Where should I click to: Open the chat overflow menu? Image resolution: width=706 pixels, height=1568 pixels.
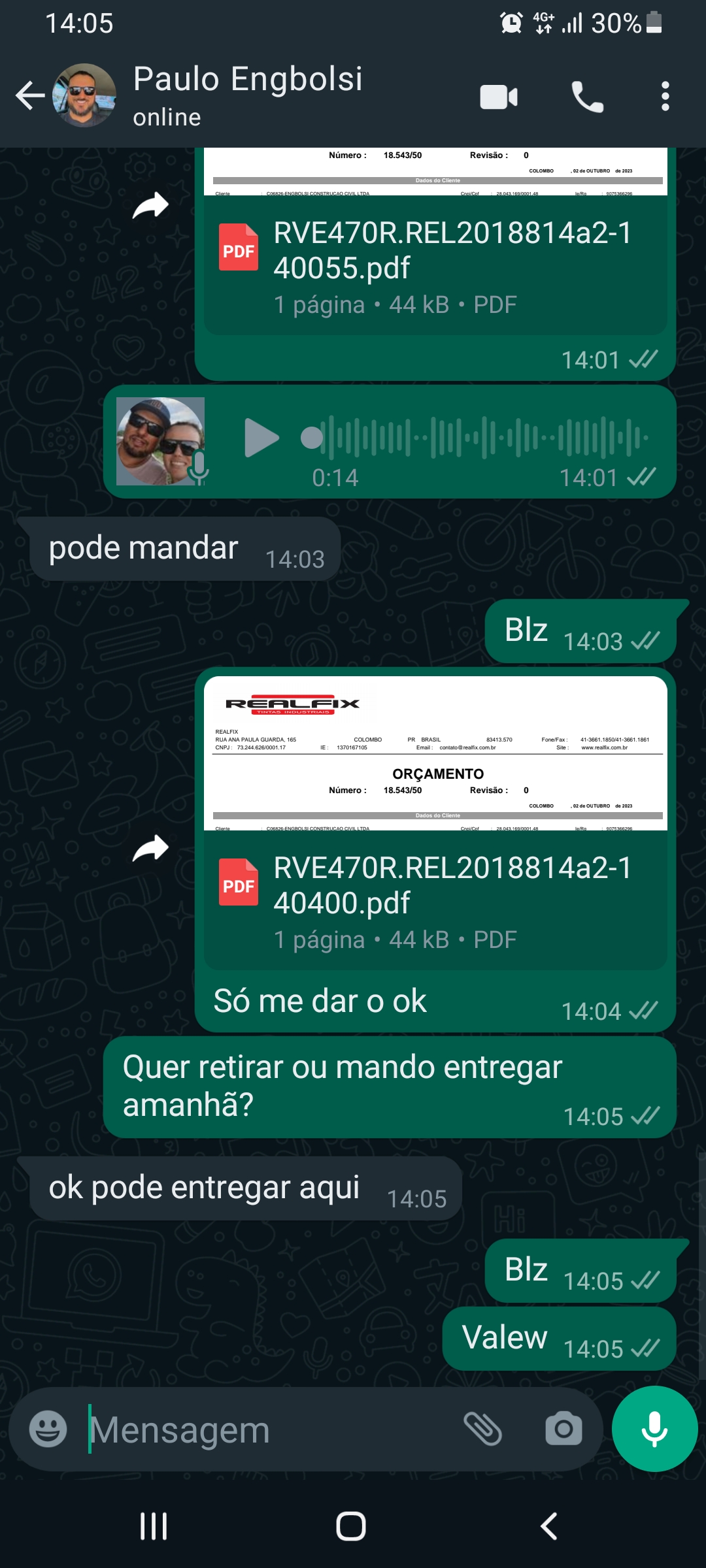tap(665, 97)
